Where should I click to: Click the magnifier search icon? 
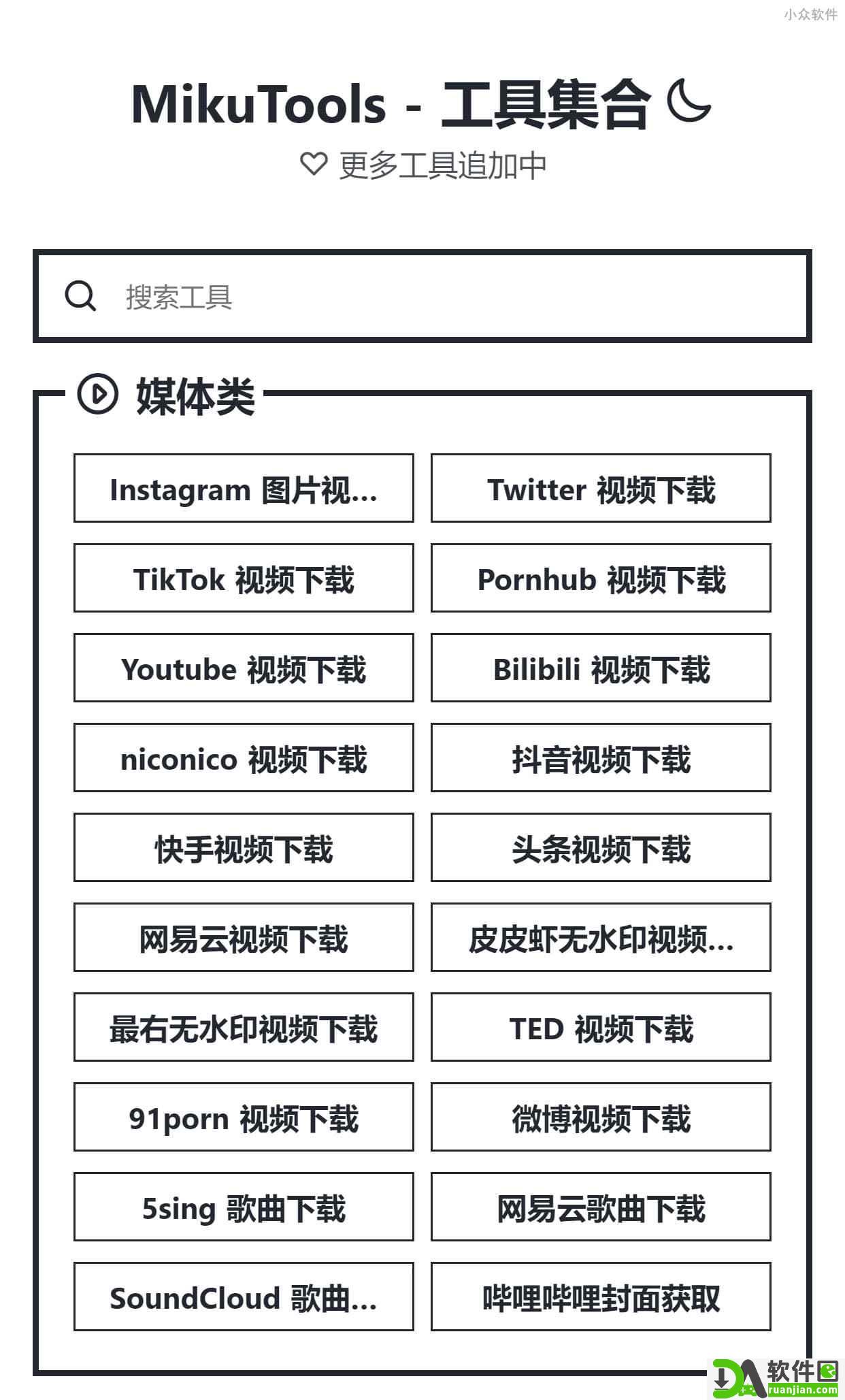point(80,296)
